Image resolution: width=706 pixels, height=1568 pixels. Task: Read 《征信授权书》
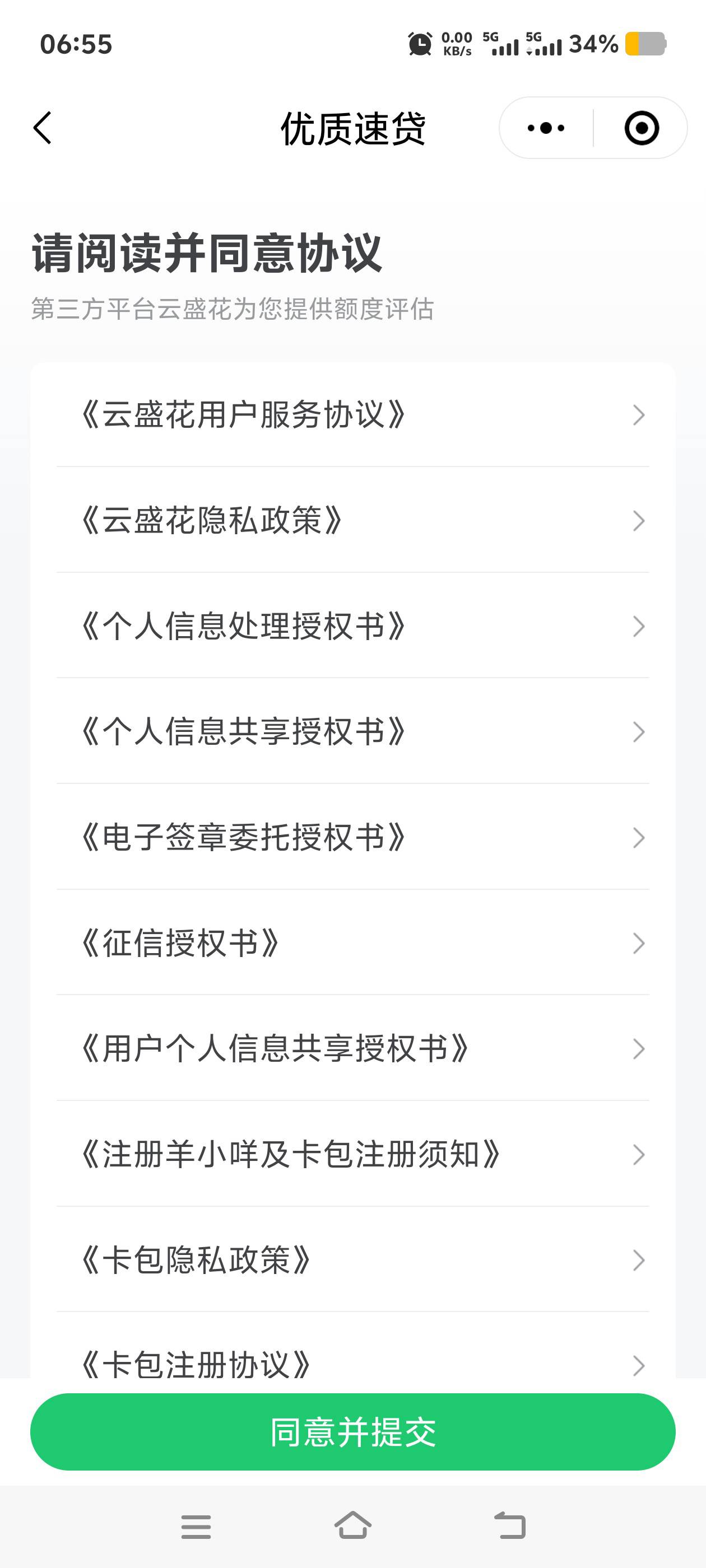pos(352,942)
